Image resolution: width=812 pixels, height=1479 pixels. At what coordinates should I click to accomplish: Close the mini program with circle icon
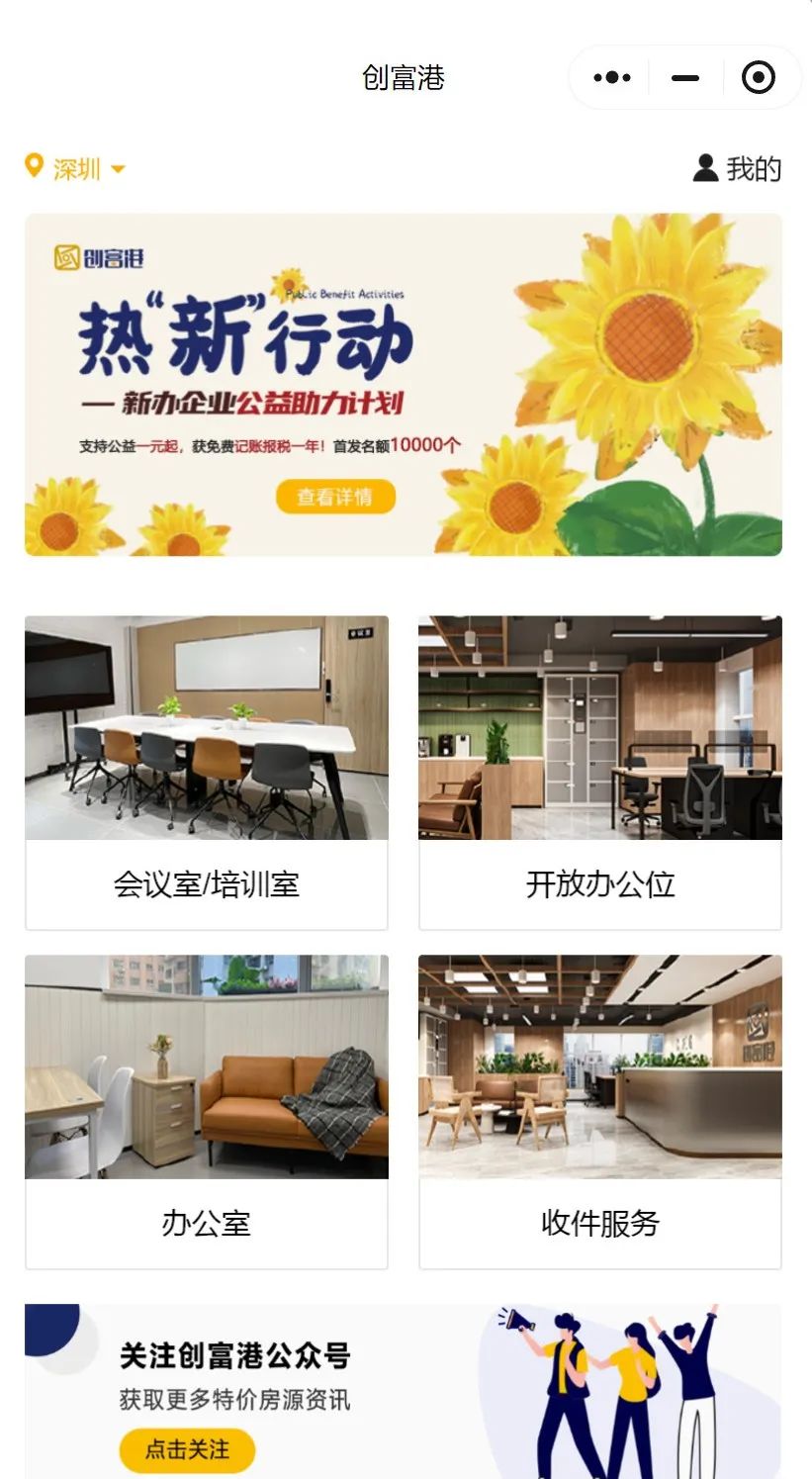click(x=758, y=77)
